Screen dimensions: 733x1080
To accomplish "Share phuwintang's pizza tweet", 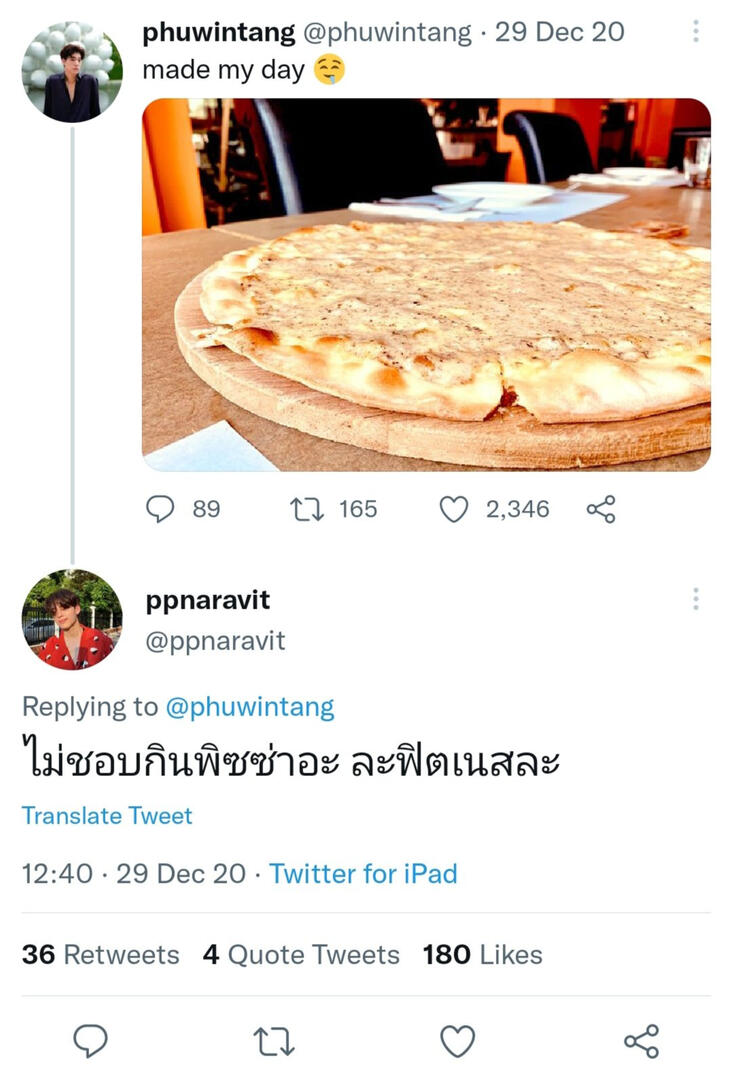I will pos(601,510).
